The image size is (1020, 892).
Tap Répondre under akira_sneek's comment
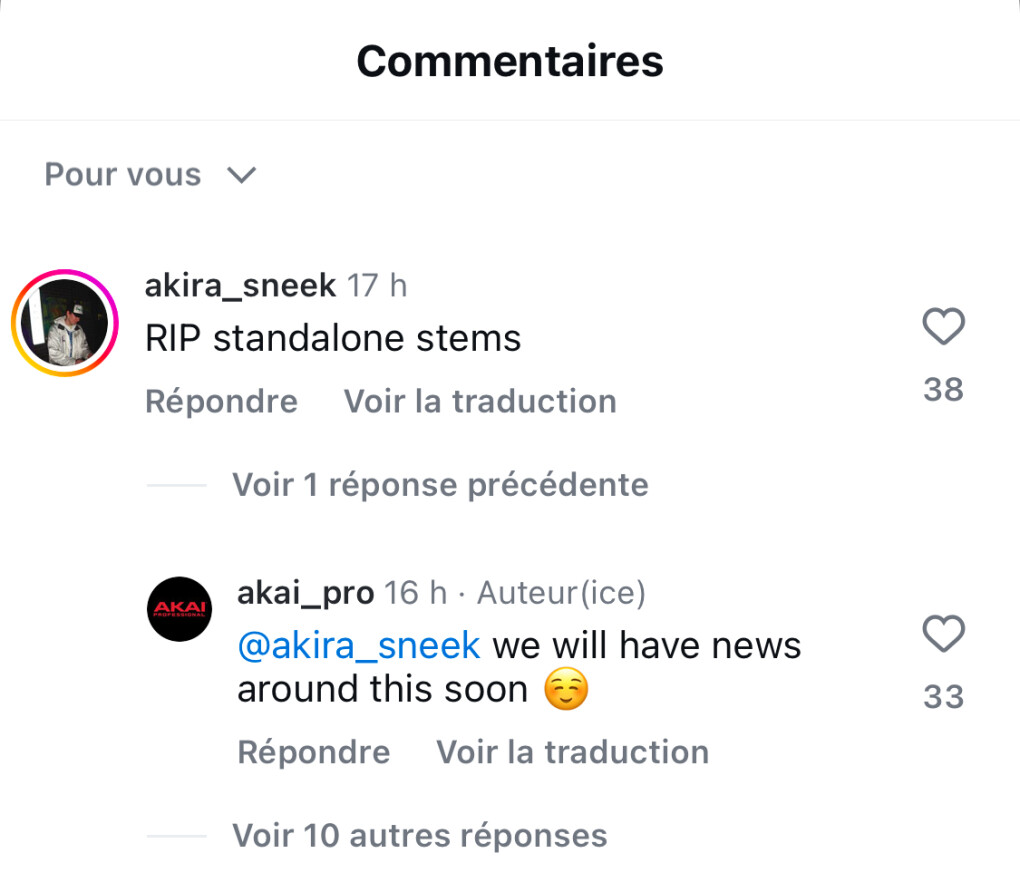221,401
